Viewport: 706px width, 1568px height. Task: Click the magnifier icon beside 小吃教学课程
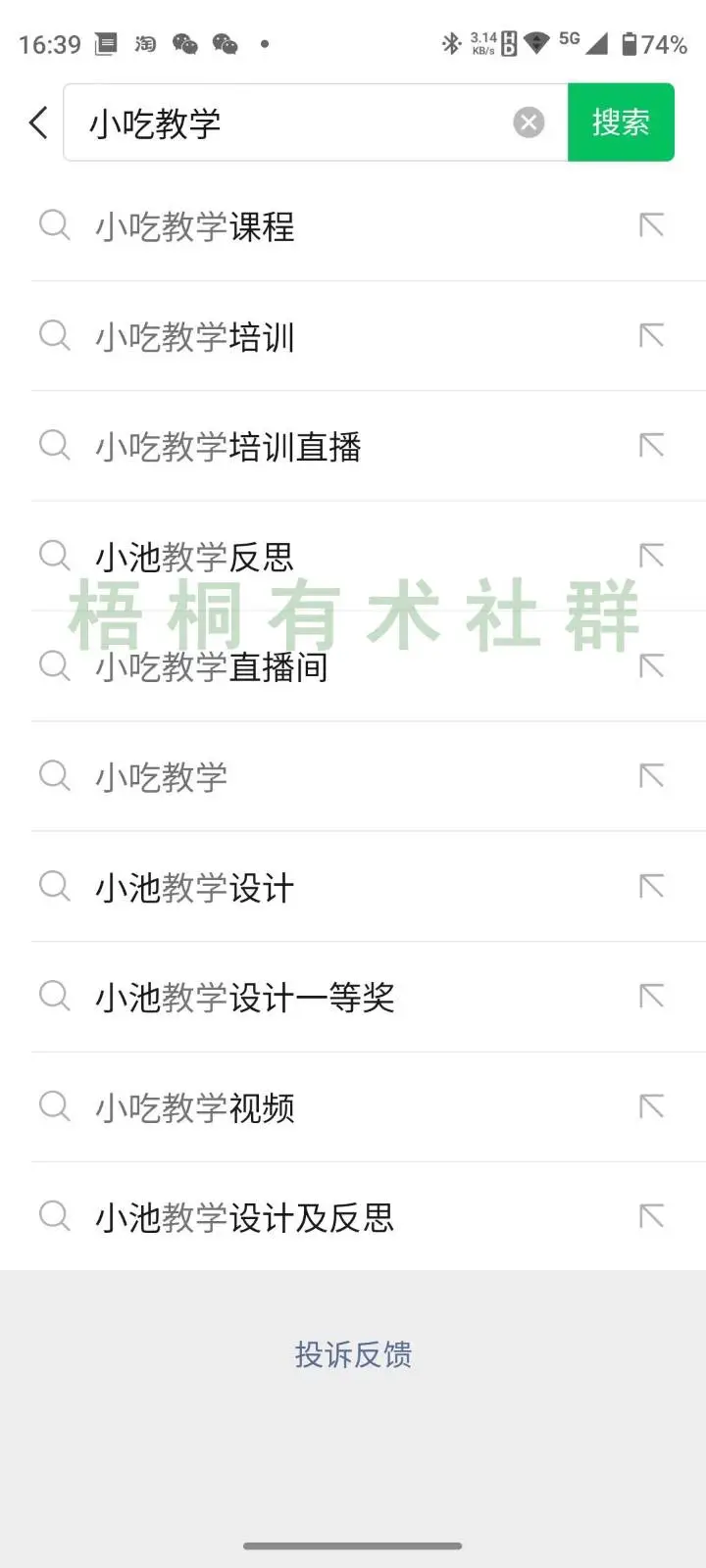(x=54, y=226)
